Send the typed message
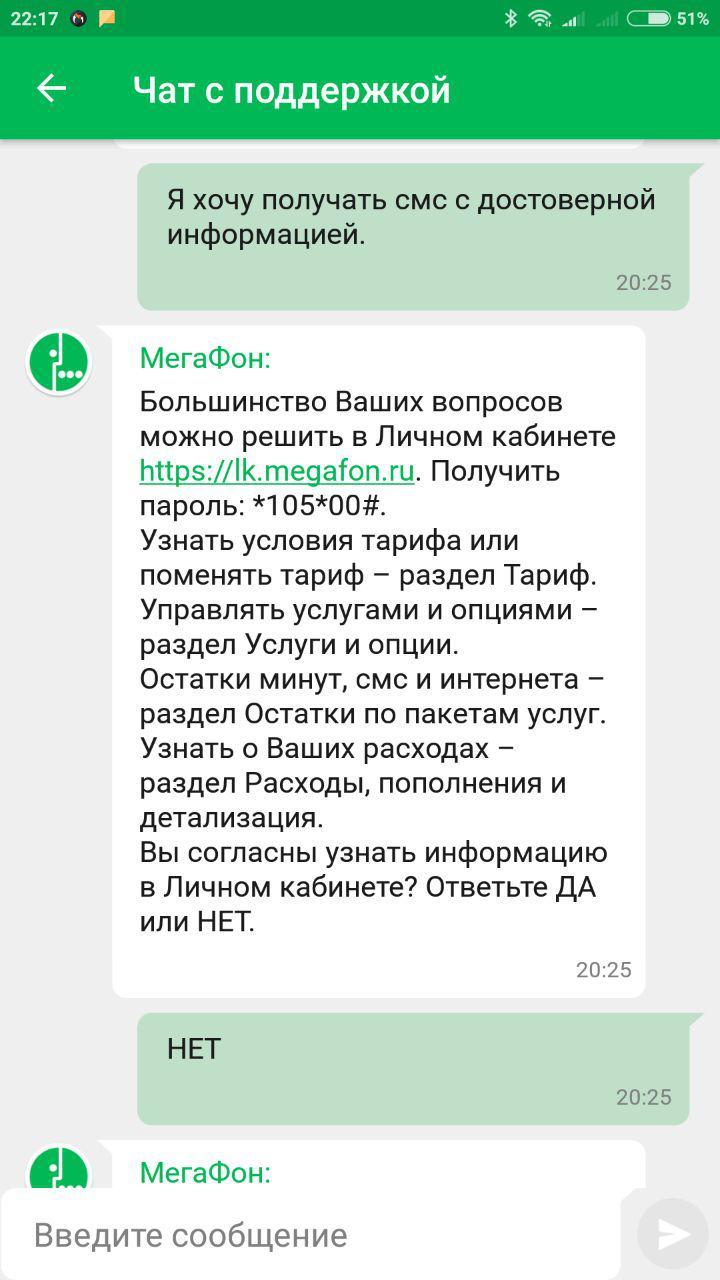Screen dimensions: 720x1280 pyautogui.click(x=672, y=1235)
